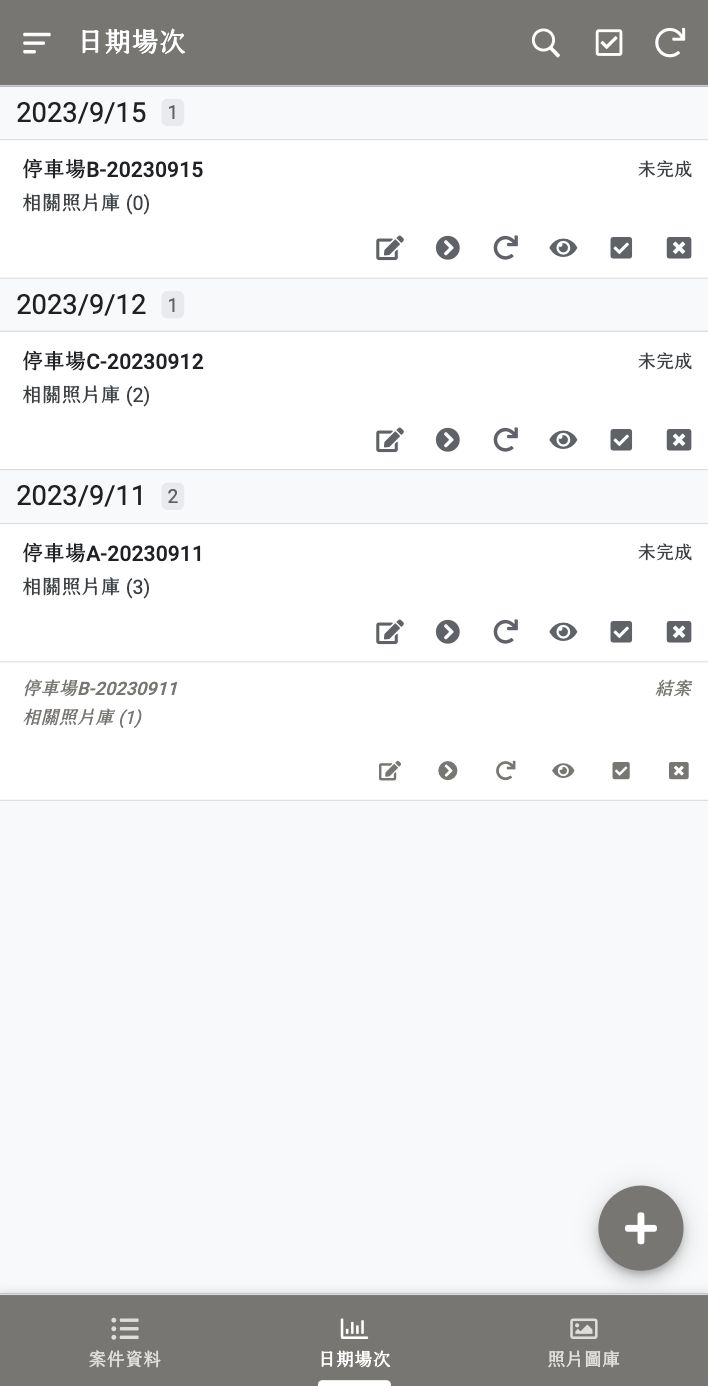Screen dimensions: 708x1386
Task: View 停車場C-20230912 via the eye icon
Action: (563, 440)
